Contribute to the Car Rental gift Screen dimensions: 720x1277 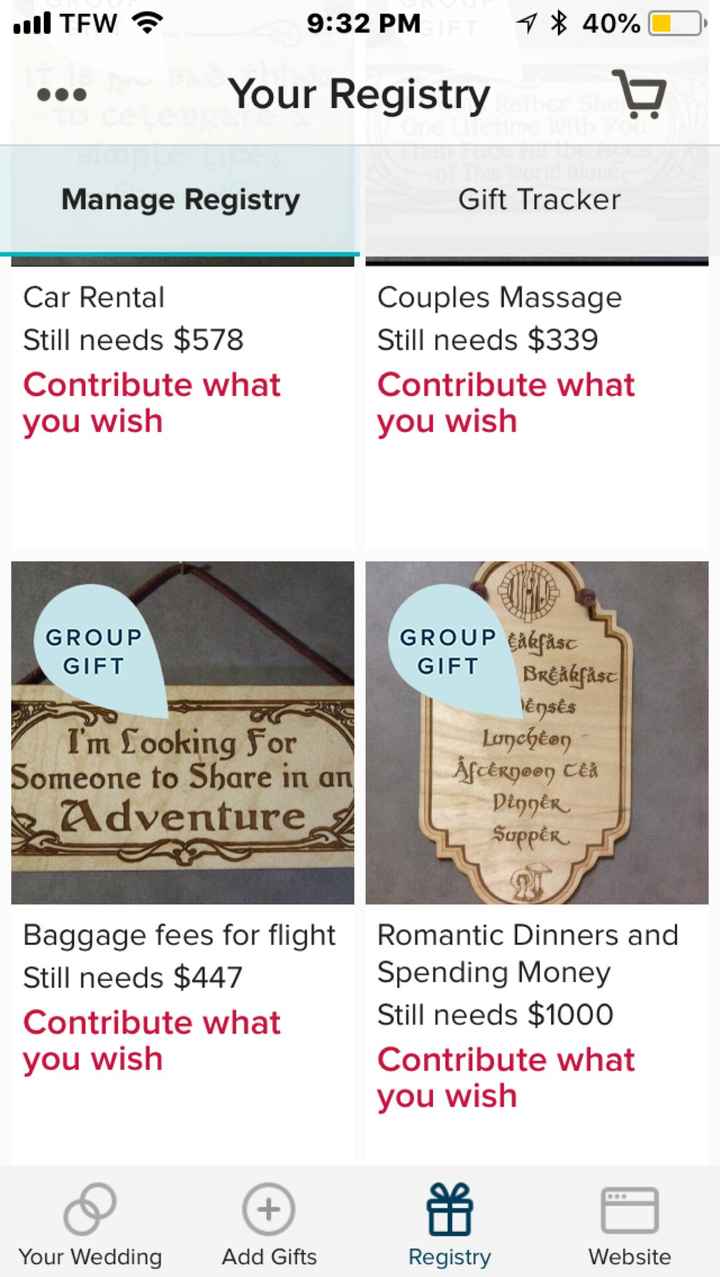coord(151,402)
